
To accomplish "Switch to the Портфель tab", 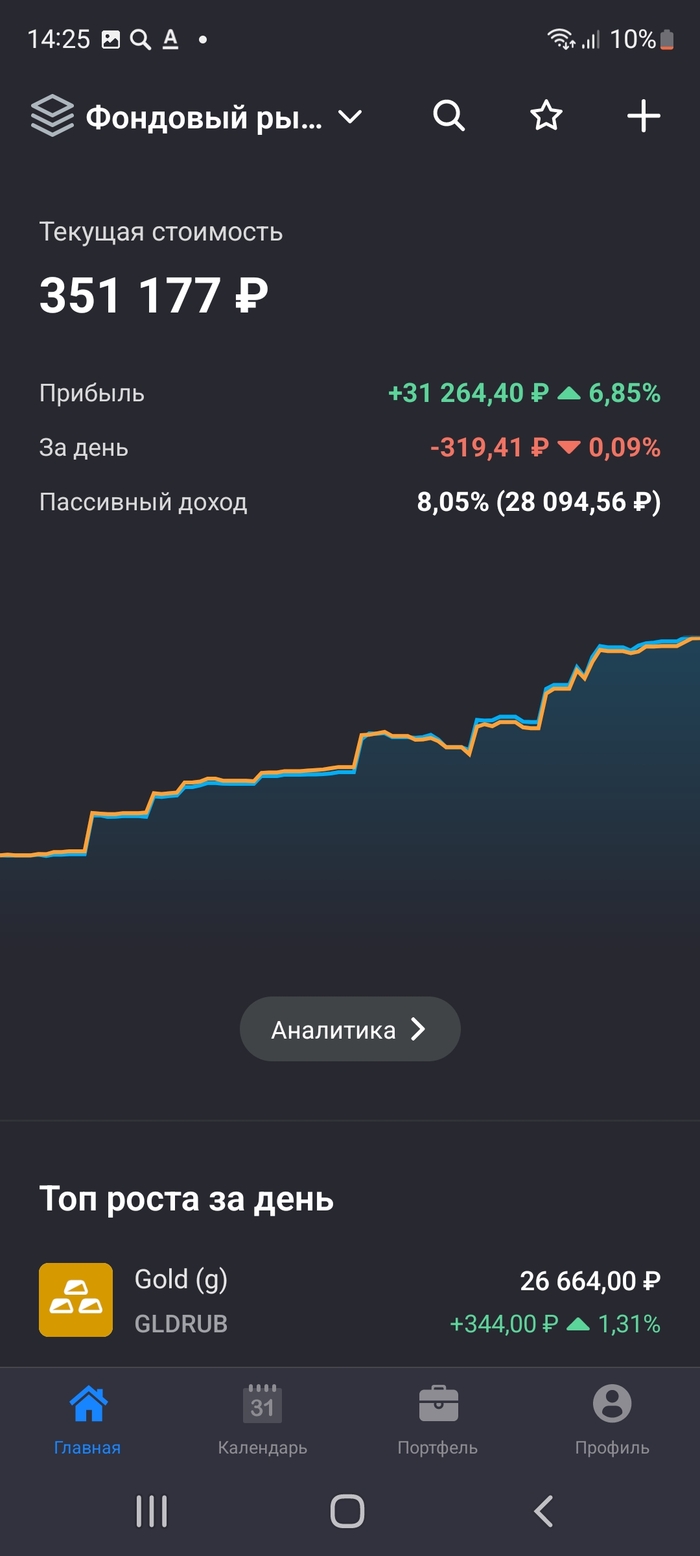I will (437, 1420).
